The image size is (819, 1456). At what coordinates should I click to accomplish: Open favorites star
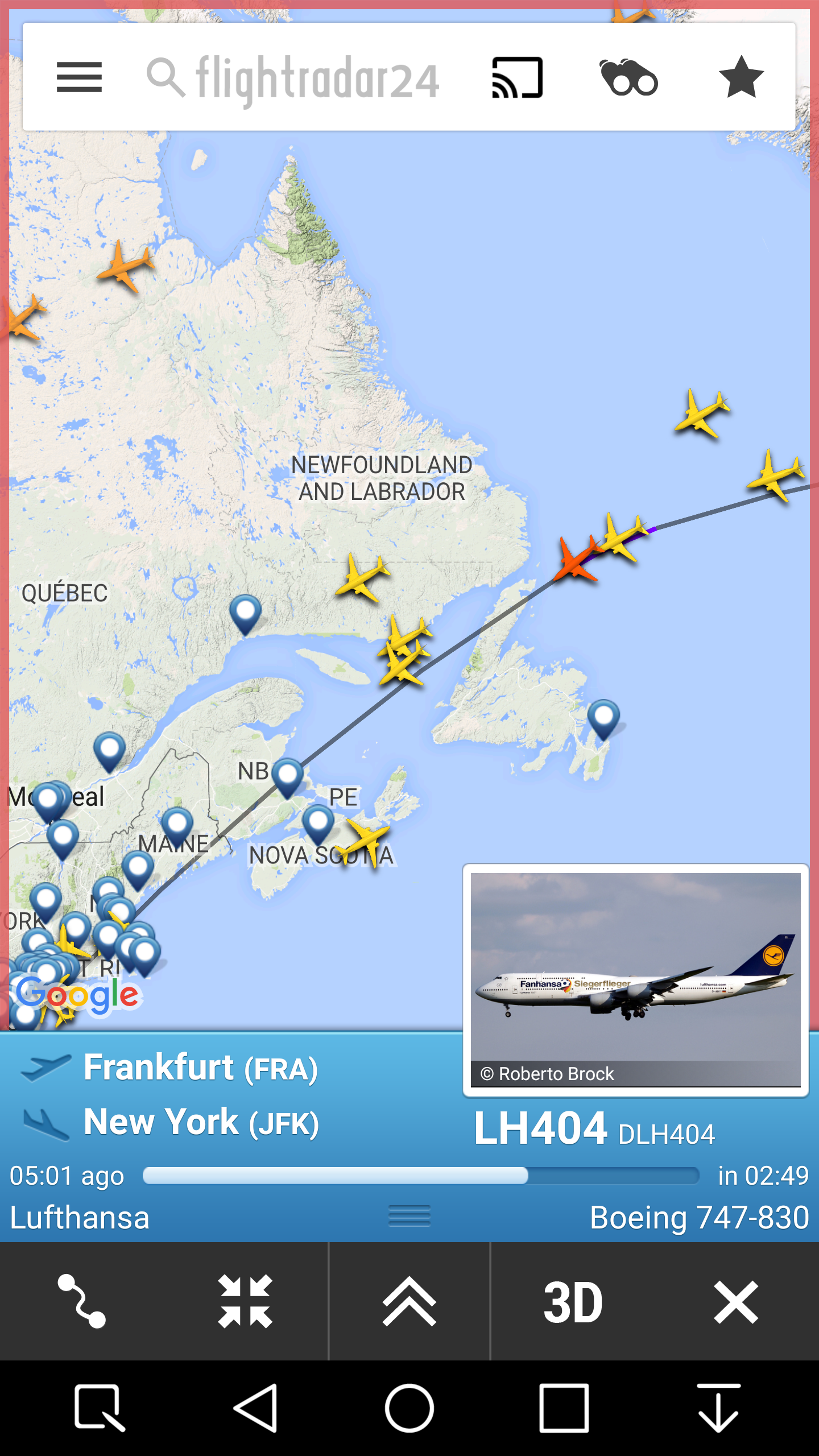click(741, 77)
